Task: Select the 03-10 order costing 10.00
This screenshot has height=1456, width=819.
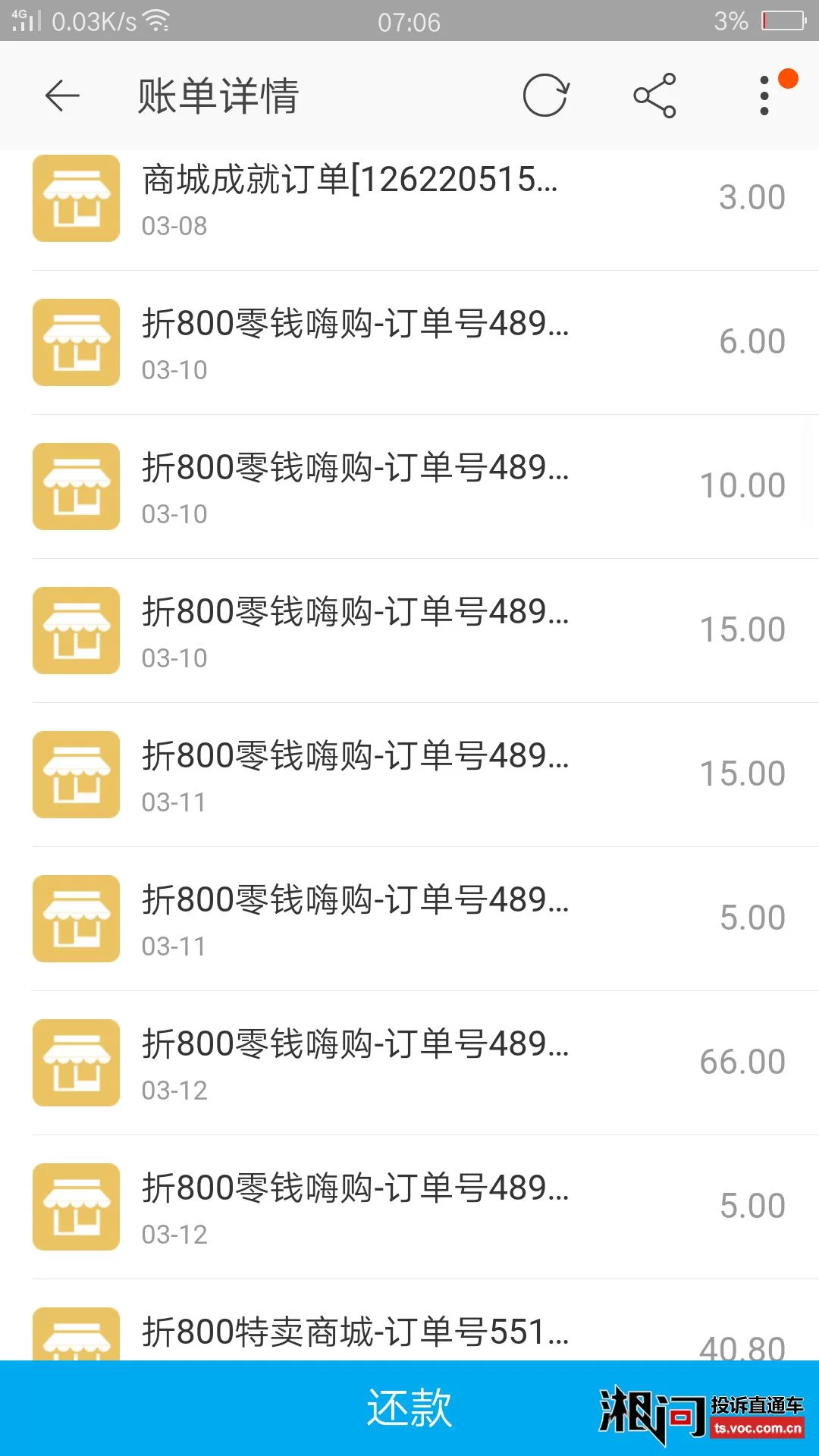Action: pos(409,487)
